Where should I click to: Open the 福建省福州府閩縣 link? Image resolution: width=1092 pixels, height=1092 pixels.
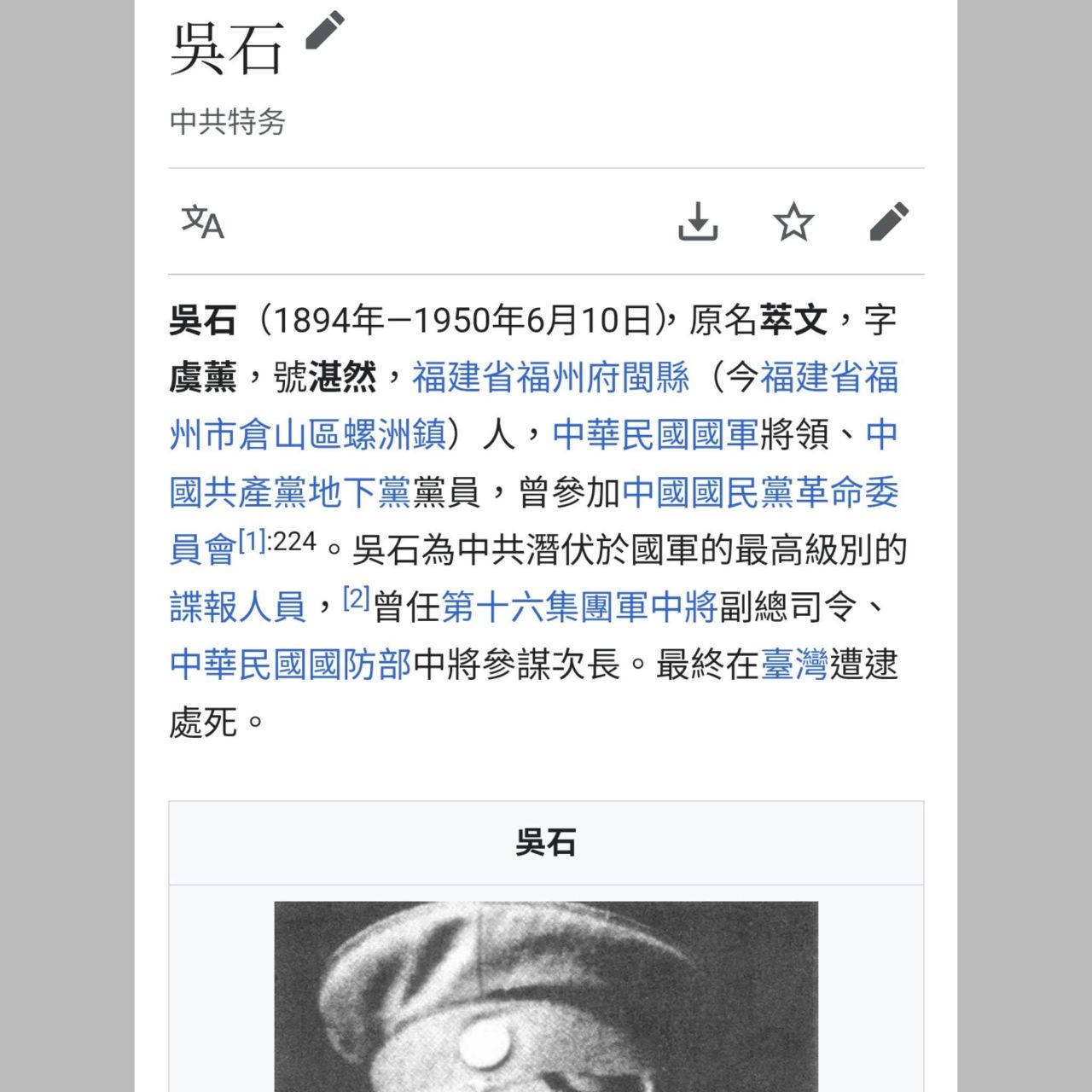pyautogui.click(x=550, y=377)
